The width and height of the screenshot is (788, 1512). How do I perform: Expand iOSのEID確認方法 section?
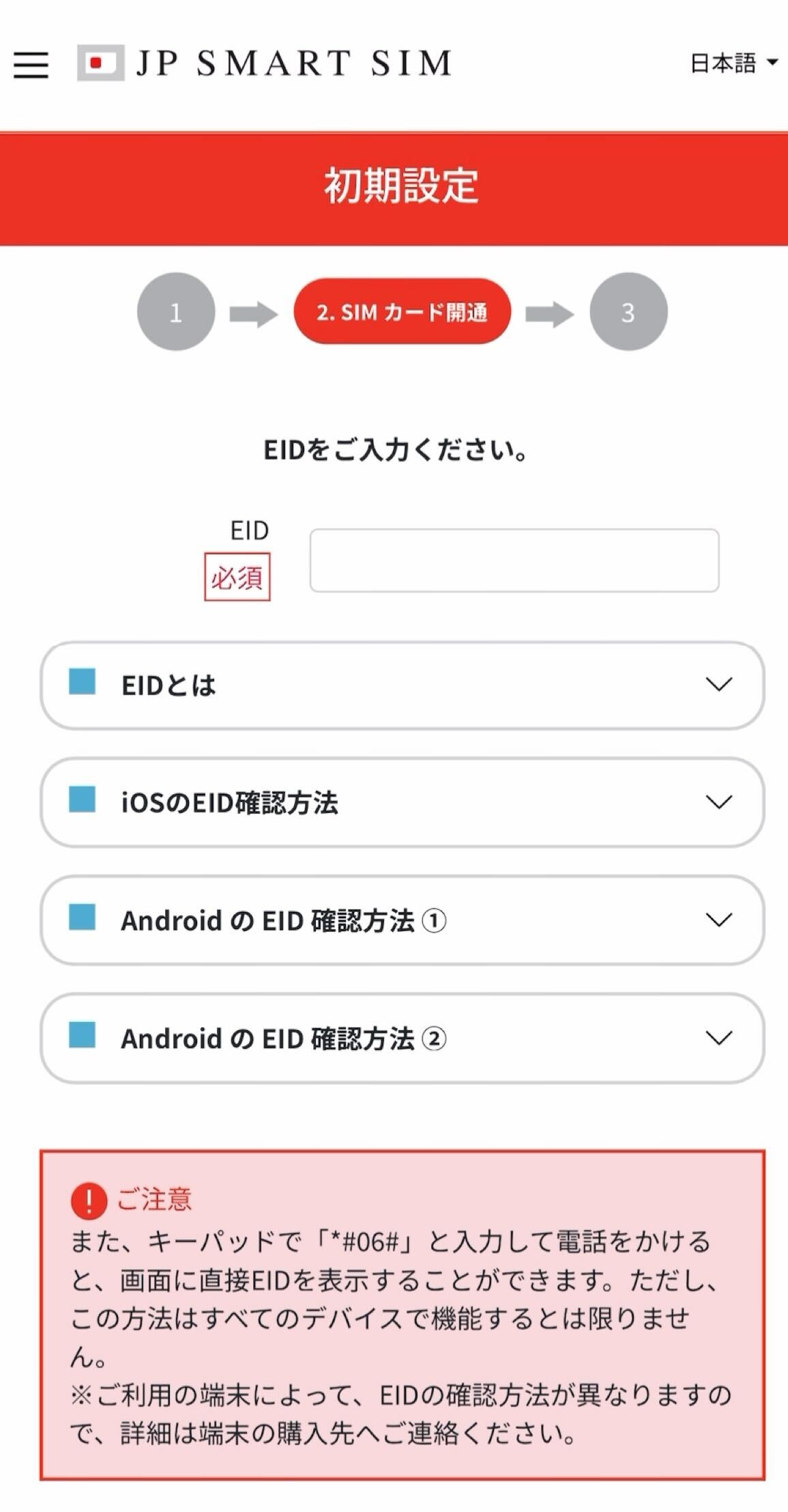tap(402, 802)
